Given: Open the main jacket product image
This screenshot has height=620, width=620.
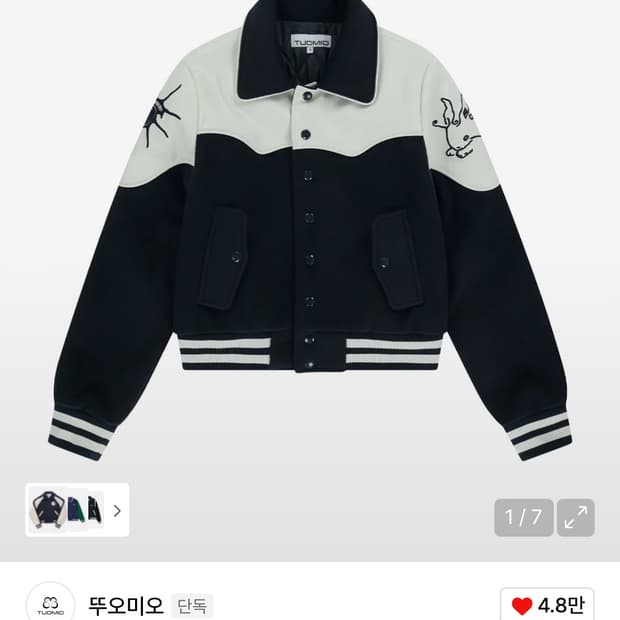Looking at the screenshot, I should (x=310, y=233).
